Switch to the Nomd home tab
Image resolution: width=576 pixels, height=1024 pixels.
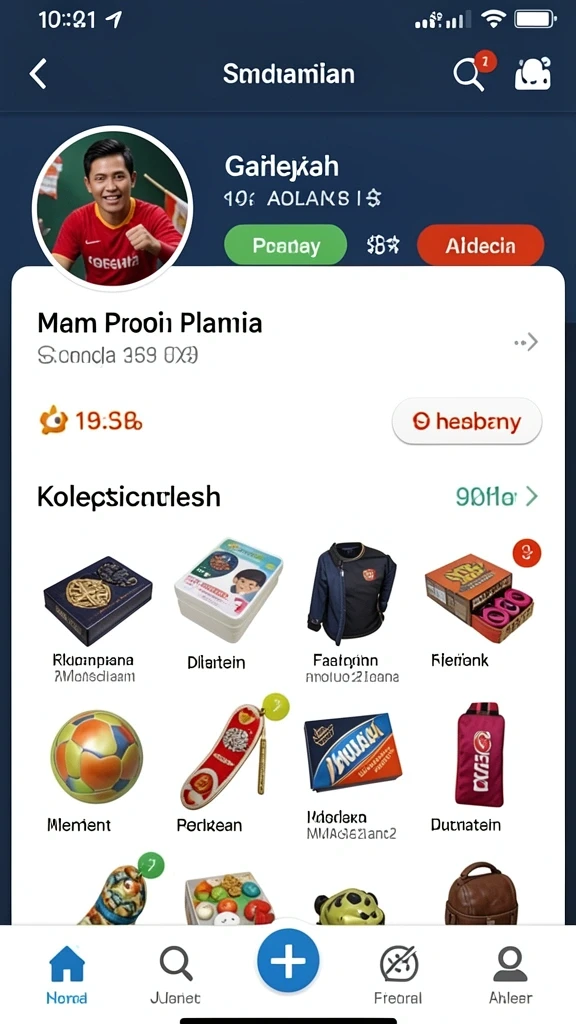[67, 975]
